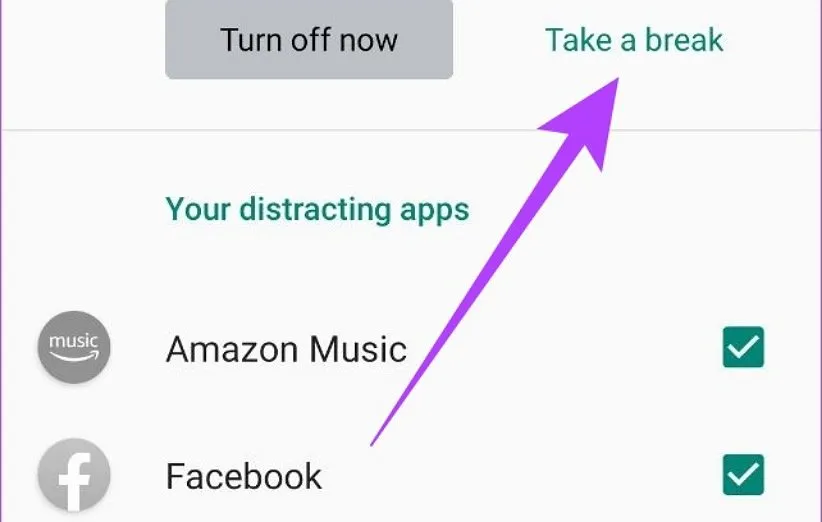Image resolution: width=822 pixels, height=522 pixels.
Task: Uncheck the Amazon Music checkbox
Action: point(743,348)
